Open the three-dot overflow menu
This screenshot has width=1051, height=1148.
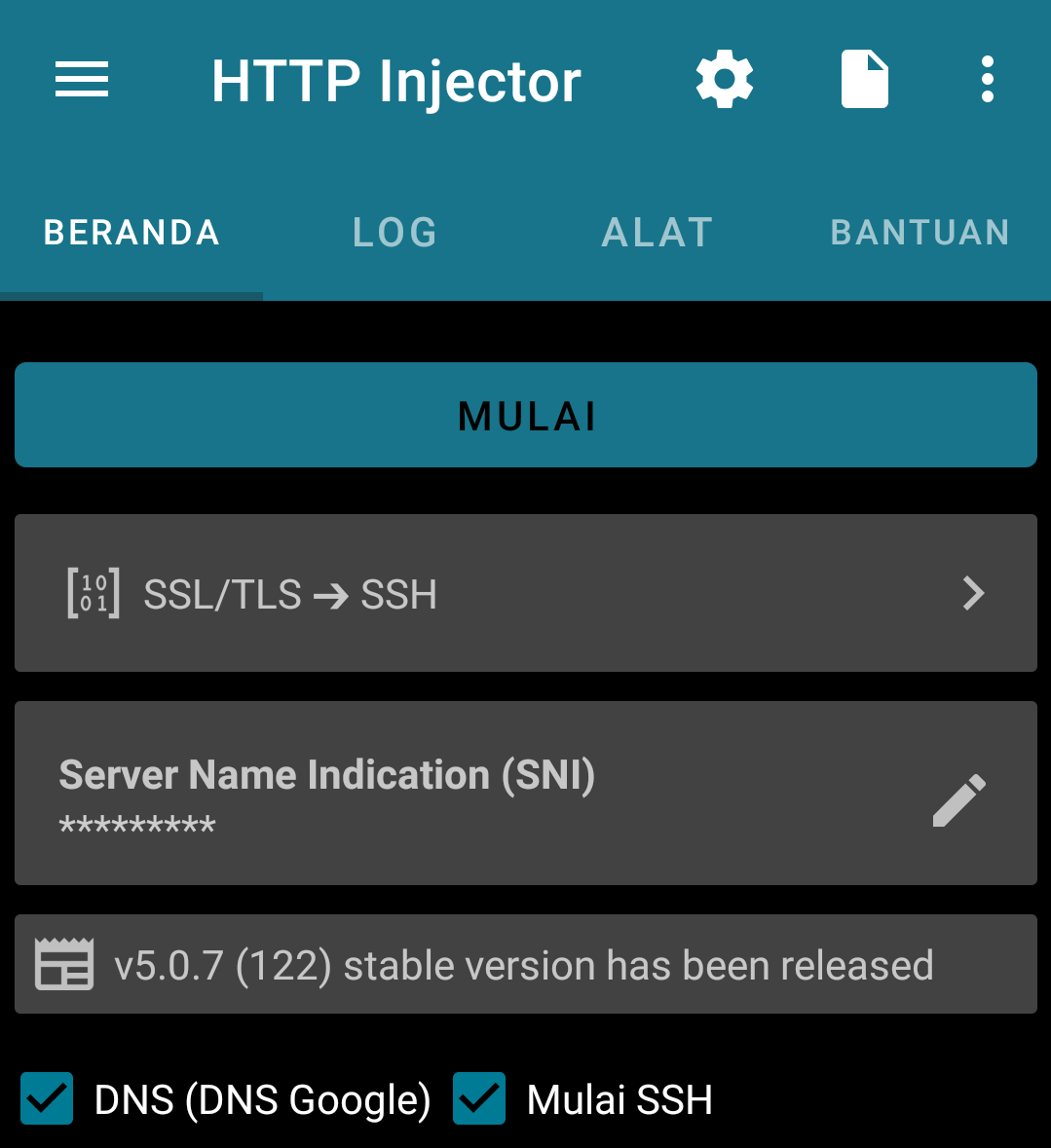click(x=988, y=79)
